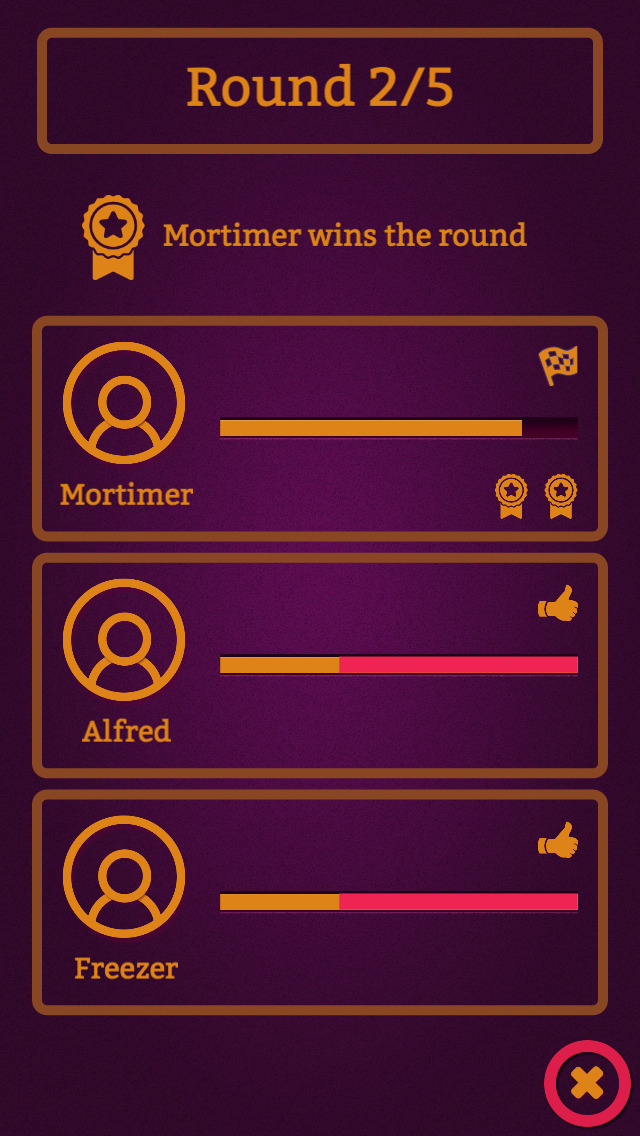
Task: Close the round results screen
Action: tap(588, 1084)
